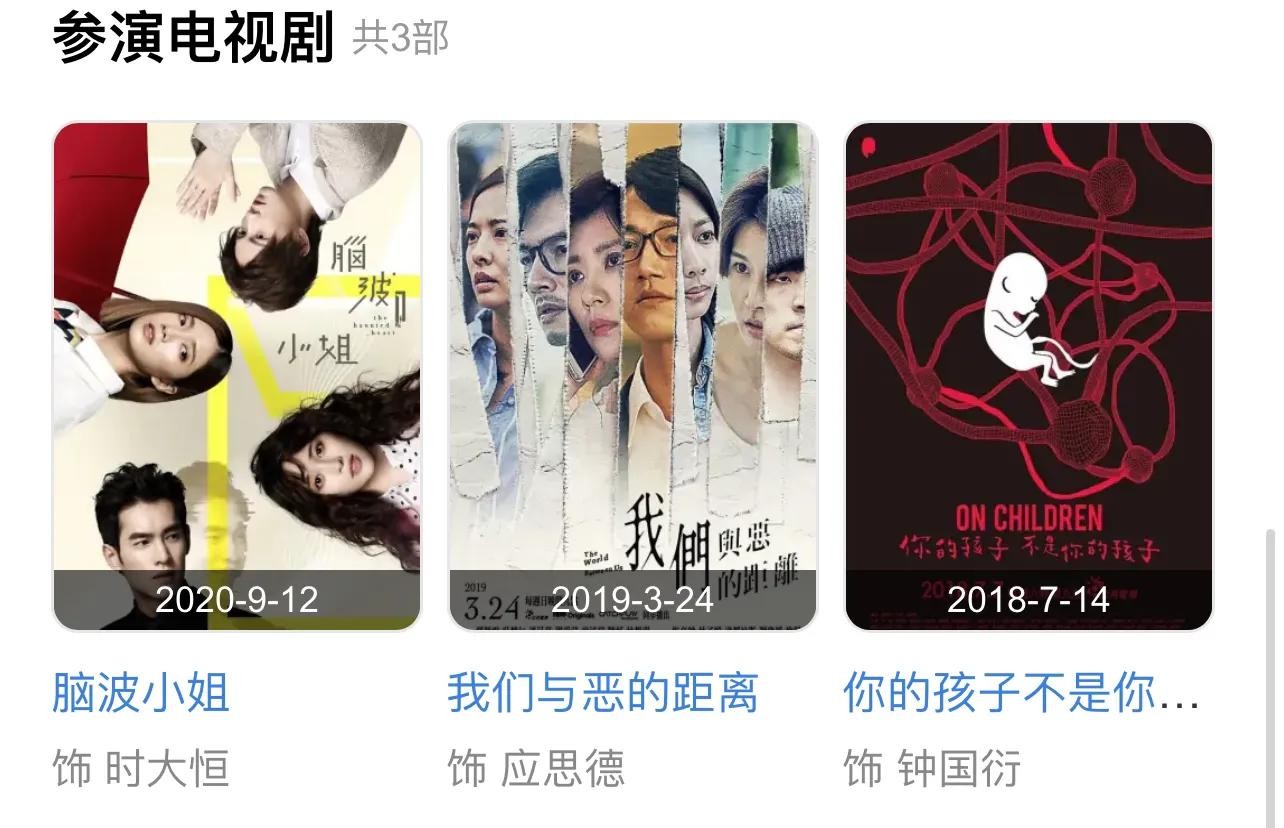Image resolution: width=1284 pixels, height=828 pixels.
Task: Tap the 你的孩子不是你… title link
Action: click(1020, 693)
